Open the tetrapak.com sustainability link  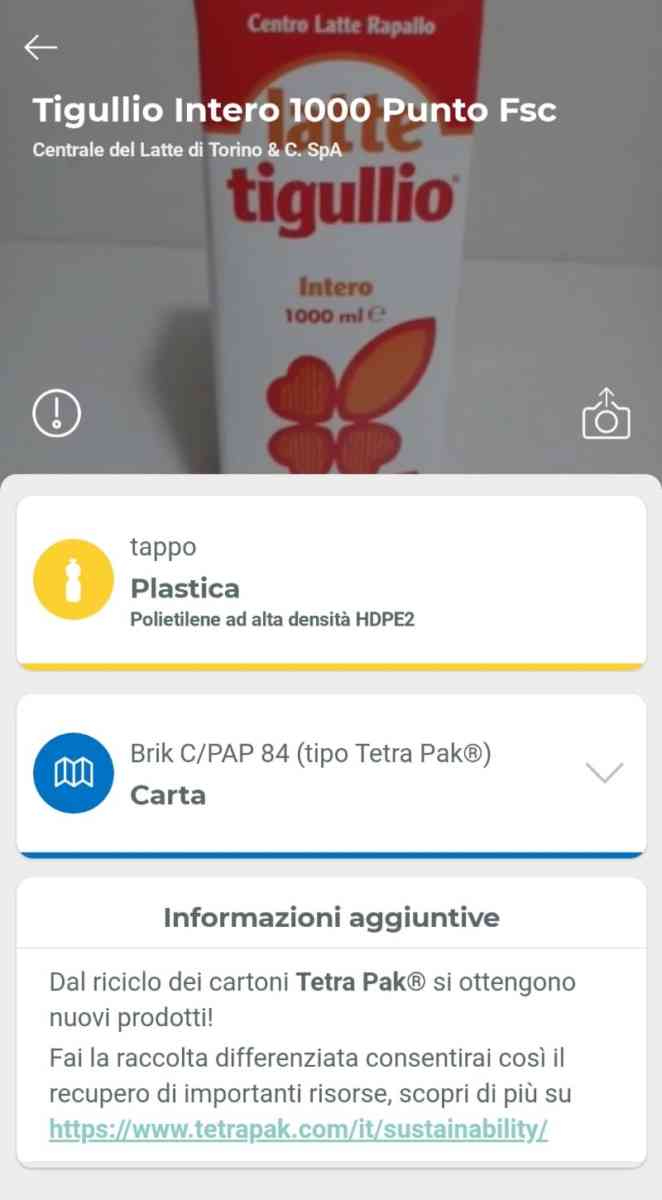point(299,1130)
